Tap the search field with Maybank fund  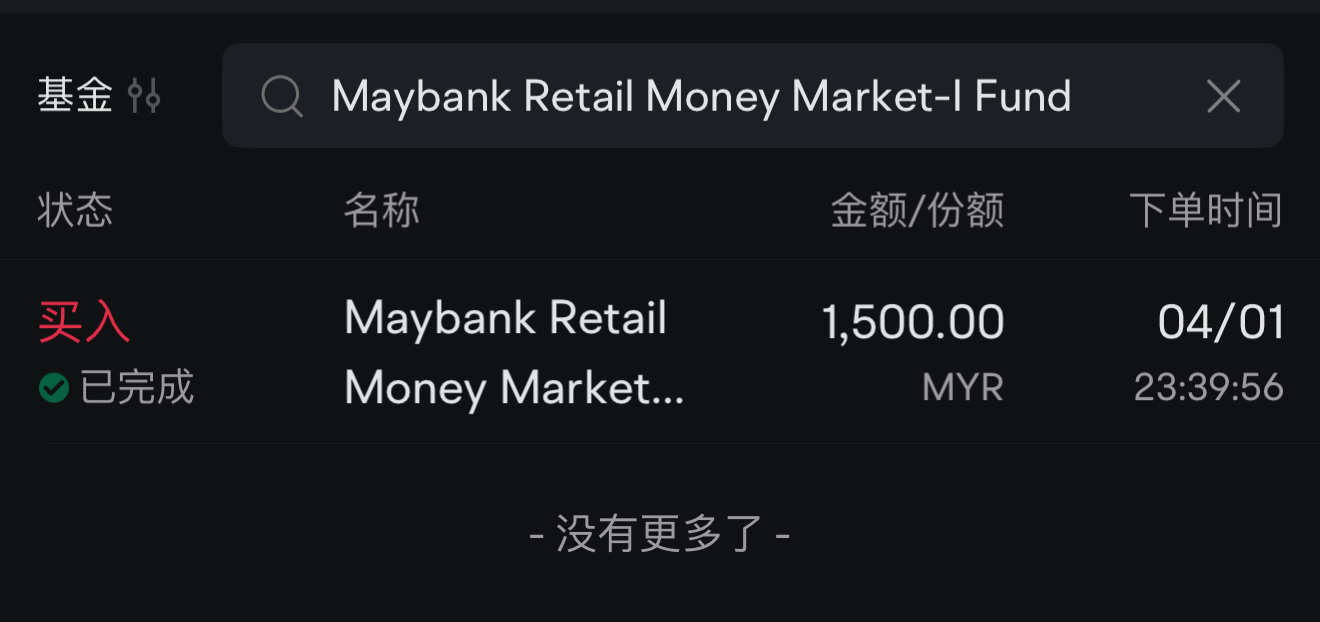(700, 97)
